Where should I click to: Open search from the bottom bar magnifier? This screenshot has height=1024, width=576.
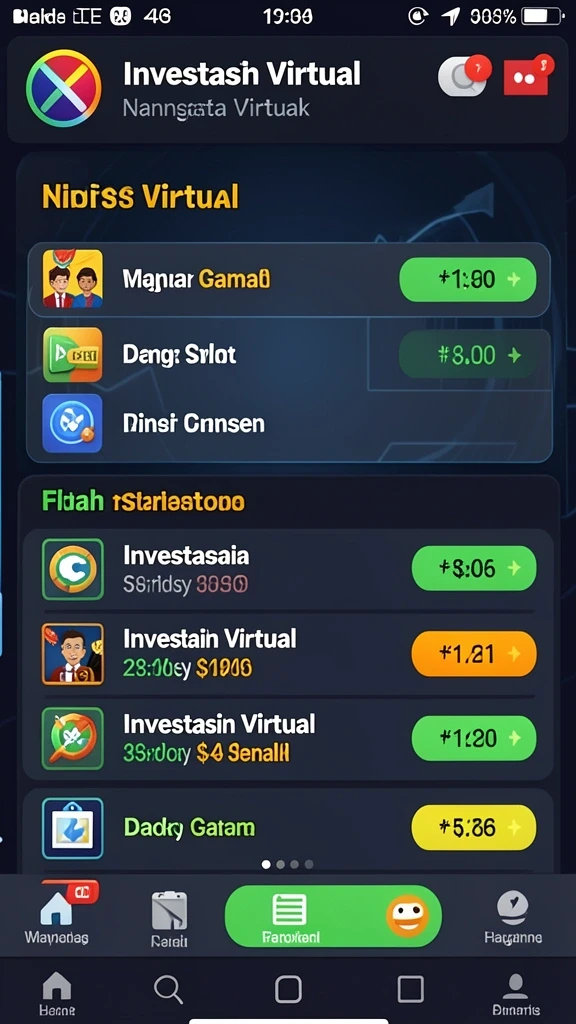point(168,990)
